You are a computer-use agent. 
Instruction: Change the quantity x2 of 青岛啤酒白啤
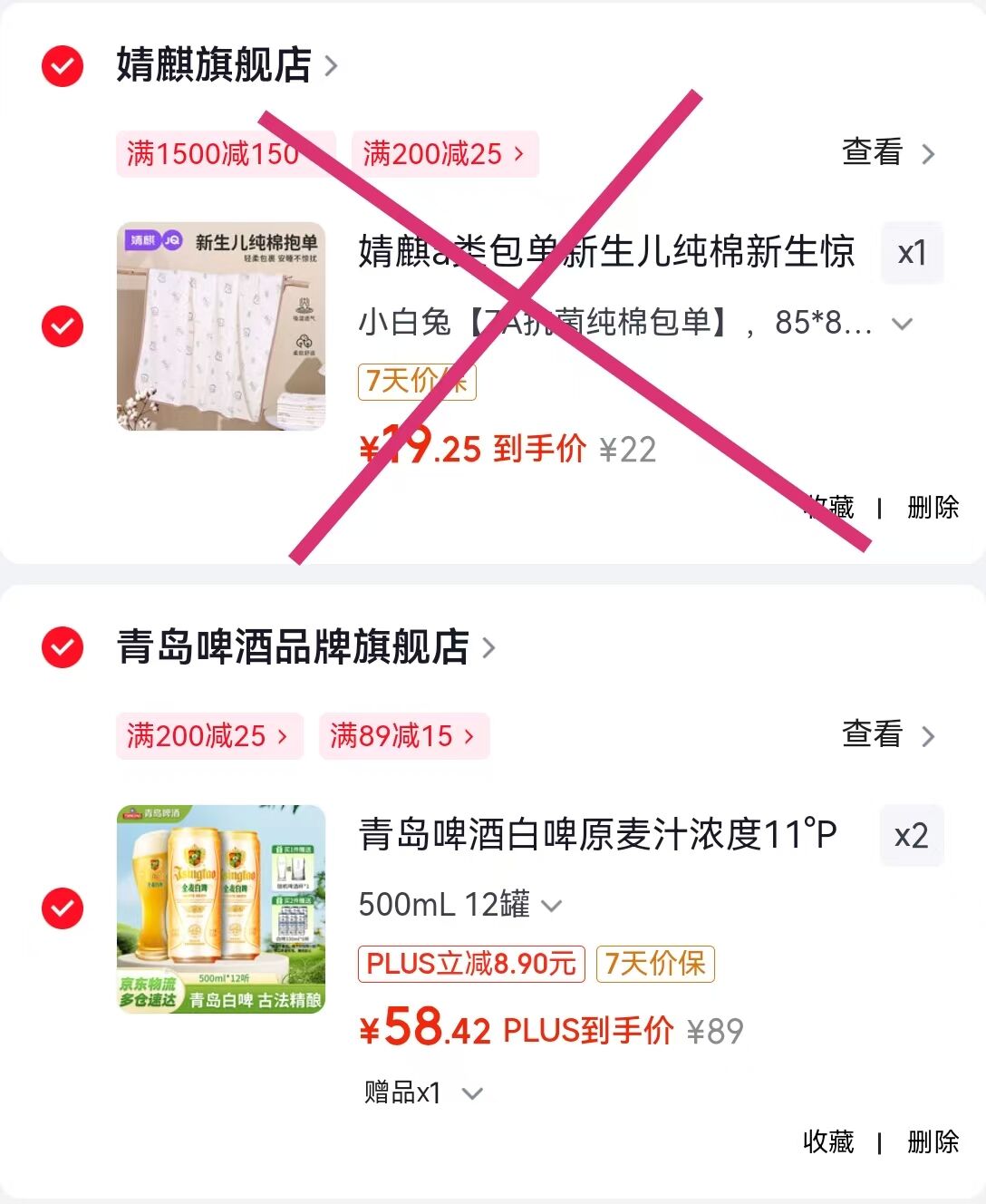912,835
